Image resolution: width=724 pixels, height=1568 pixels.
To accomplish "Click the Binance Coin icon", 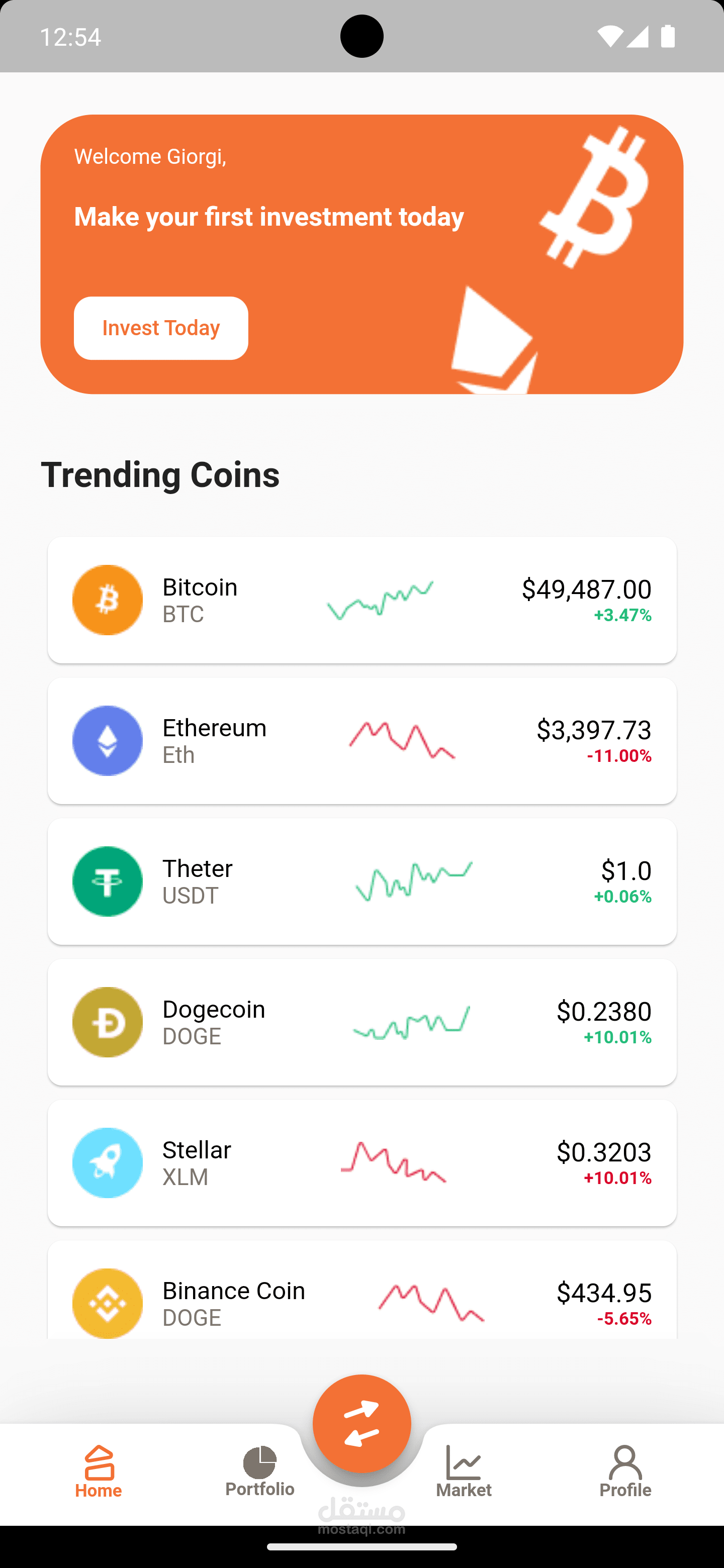I will click(107, 1303).
